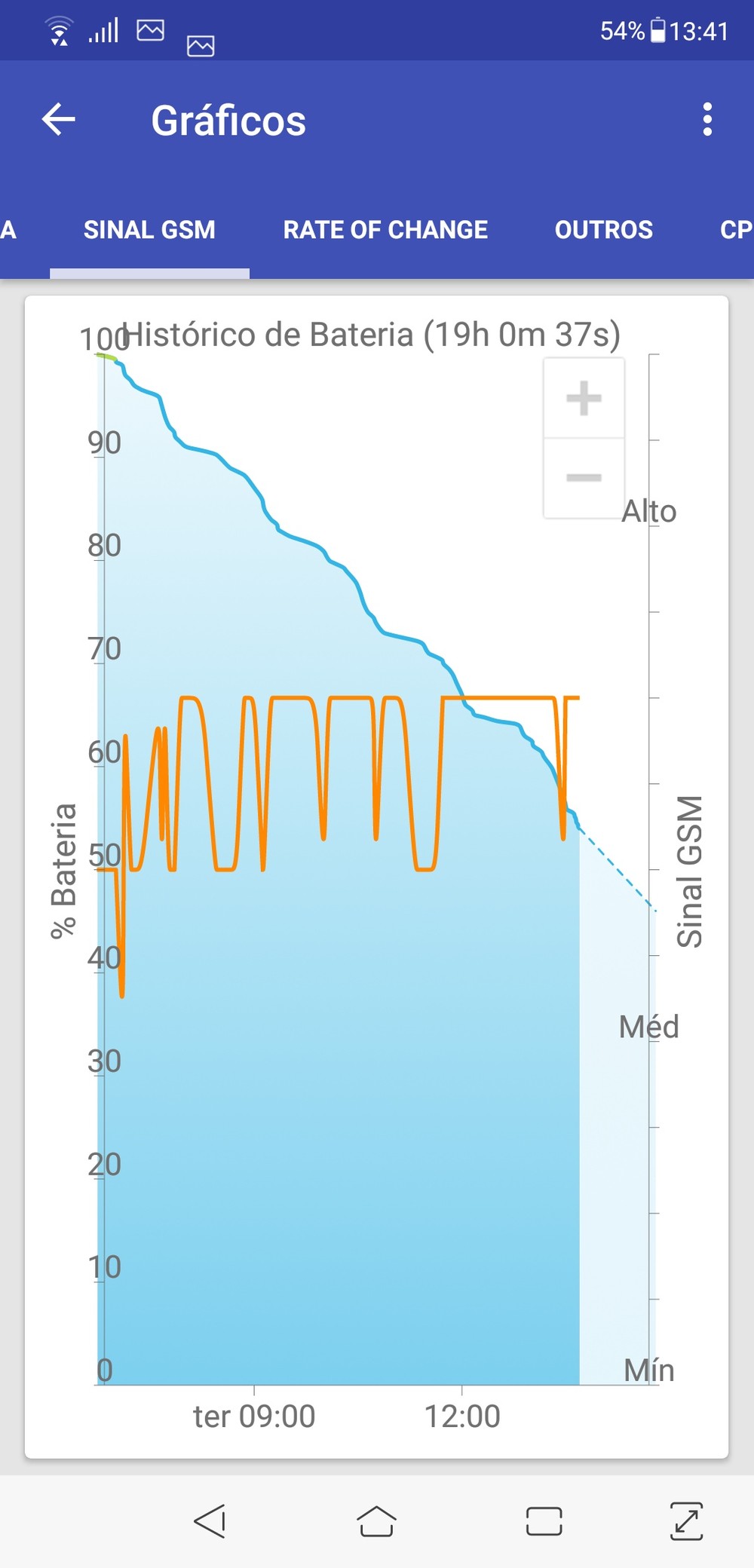Select the Sinal GSM tab
This screenshot has width=754, height=1568.
[149, 229]
